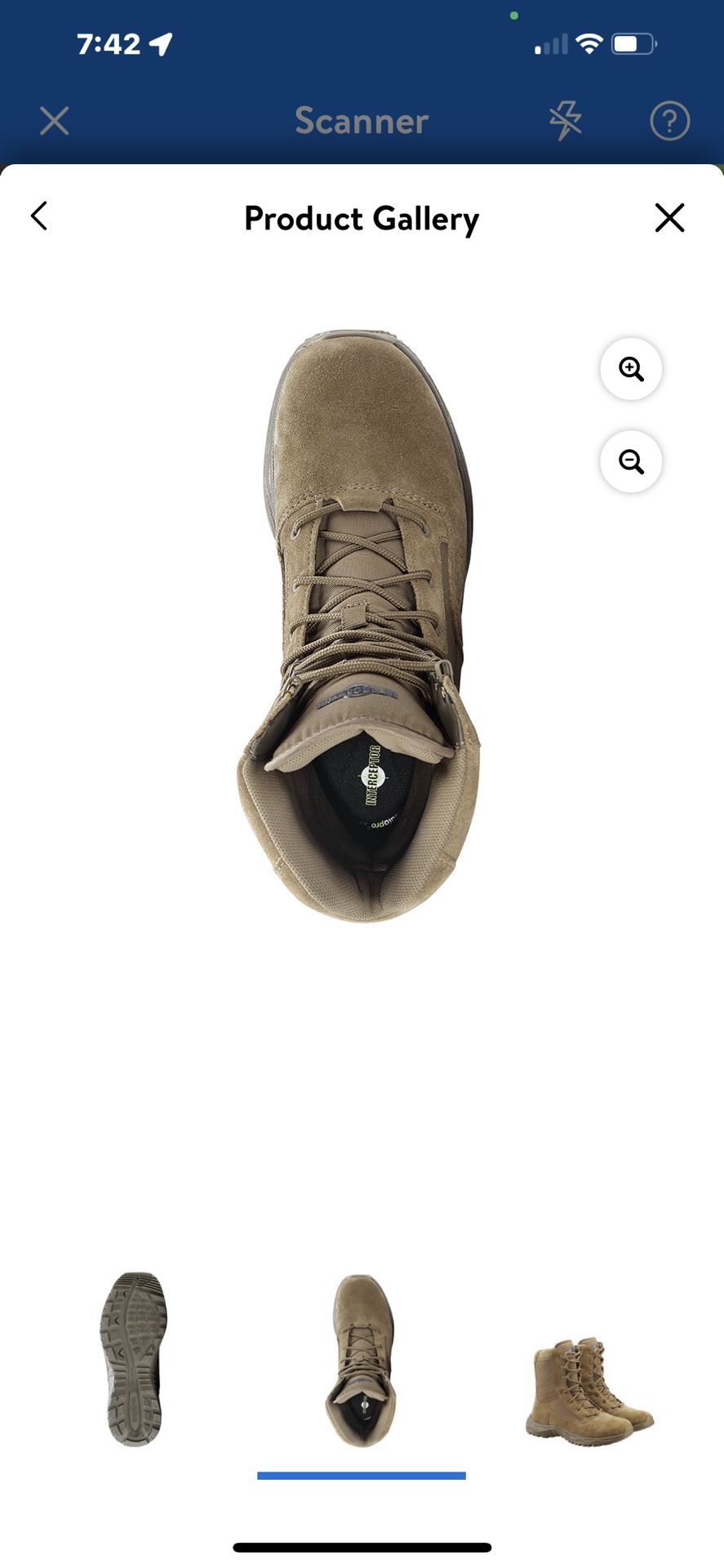724x1568 pixels.
Task: Select the boot sole thumbnail
Action: click(x=135, y=1358)
